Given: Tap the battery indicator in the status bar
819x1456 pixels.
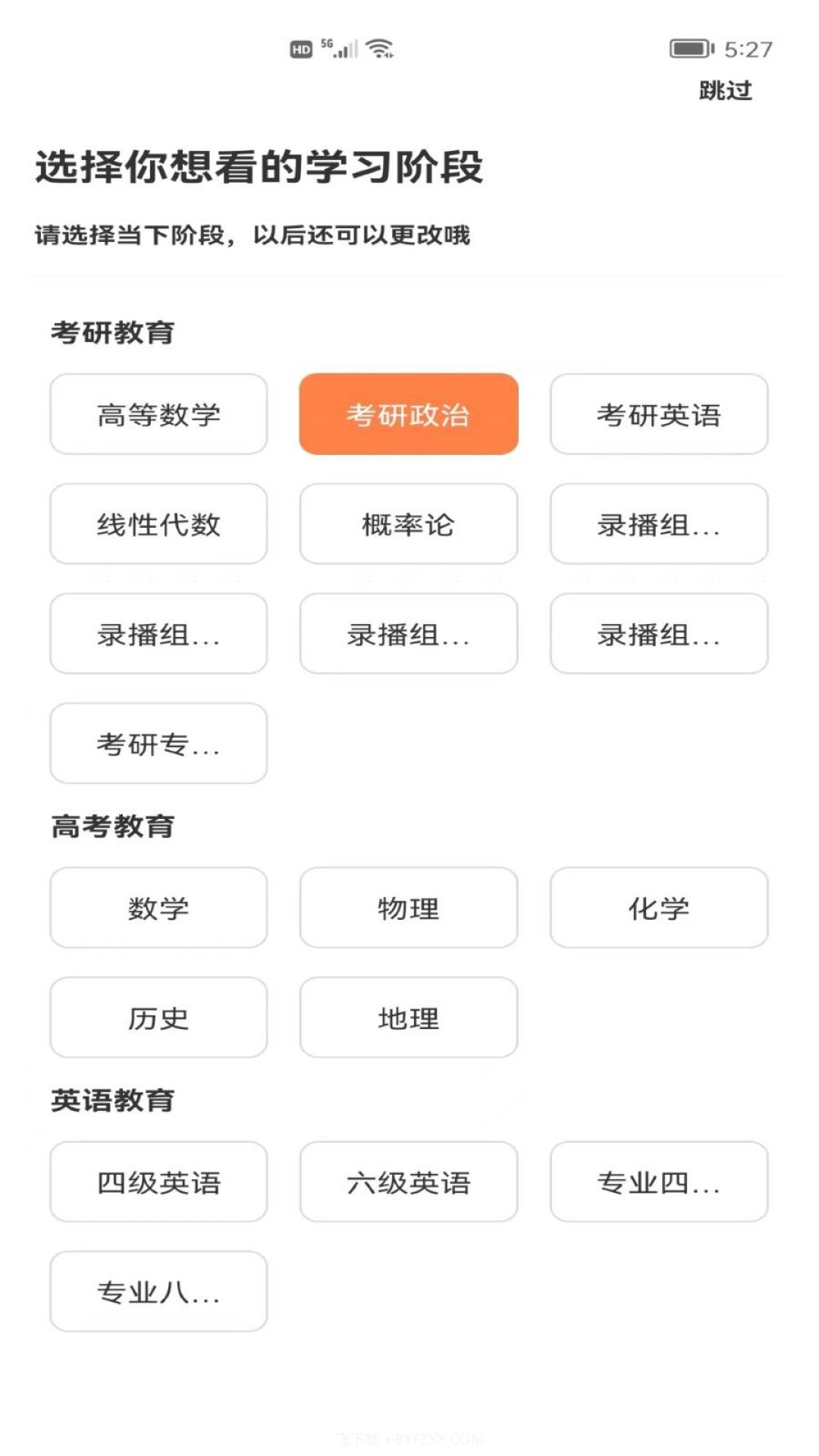Looking at the screenshot, I should point(689,48).
